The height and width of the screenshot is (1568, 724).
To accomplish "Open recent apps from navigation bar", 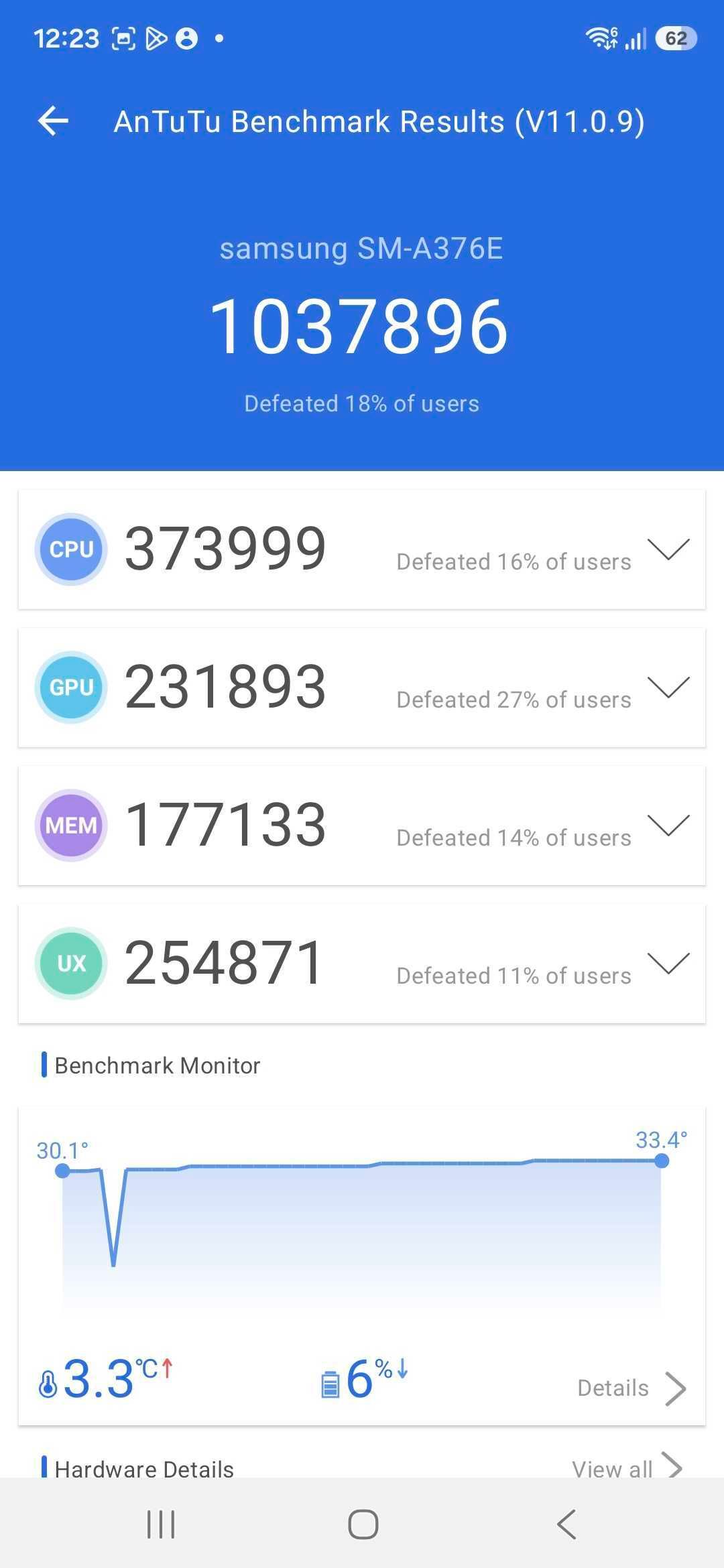I will [x=161, y=1524].
